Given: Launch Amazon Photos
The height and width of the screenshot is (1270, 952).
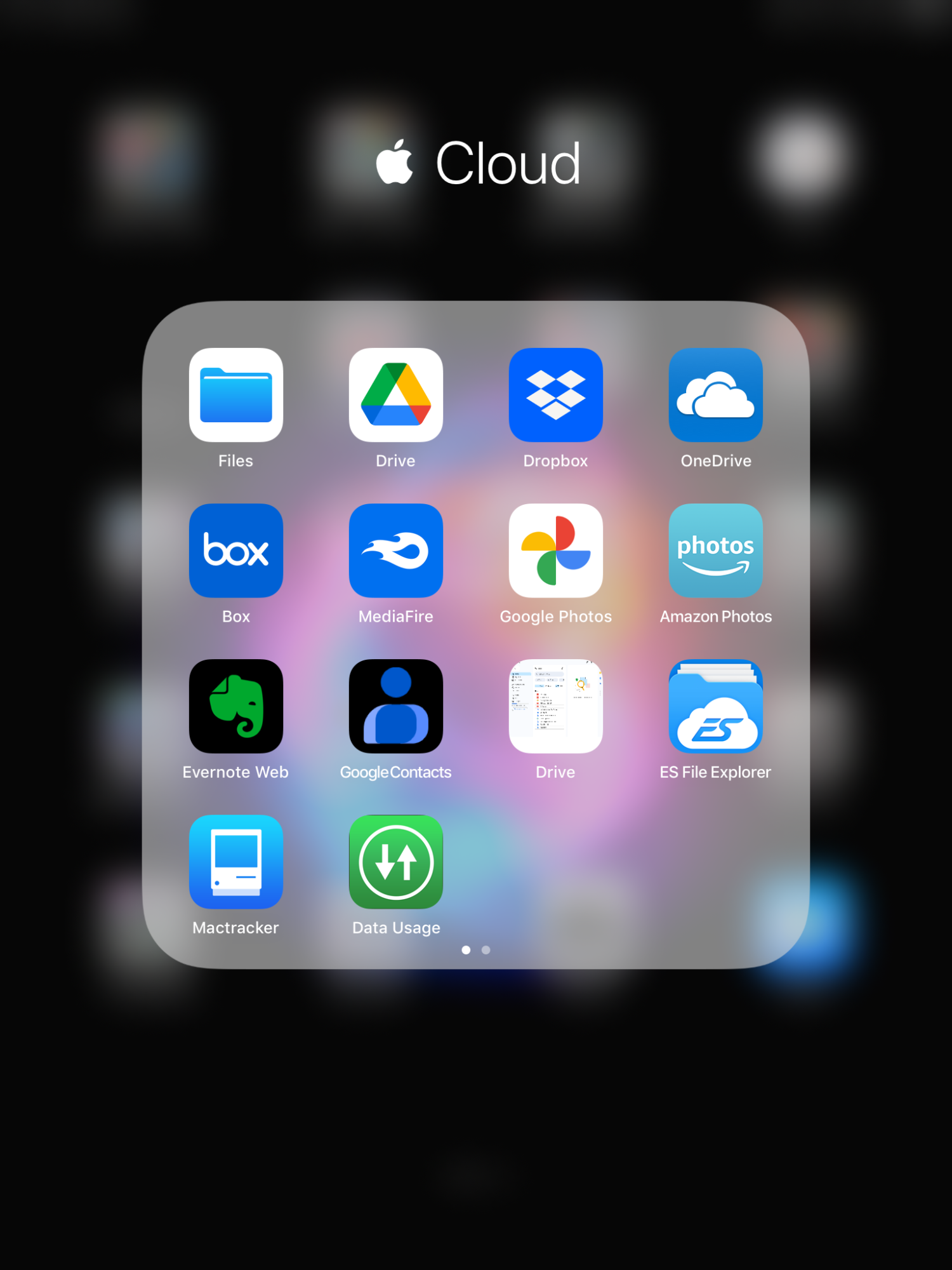Looking at the screenshot, I should tap(715, 551).
